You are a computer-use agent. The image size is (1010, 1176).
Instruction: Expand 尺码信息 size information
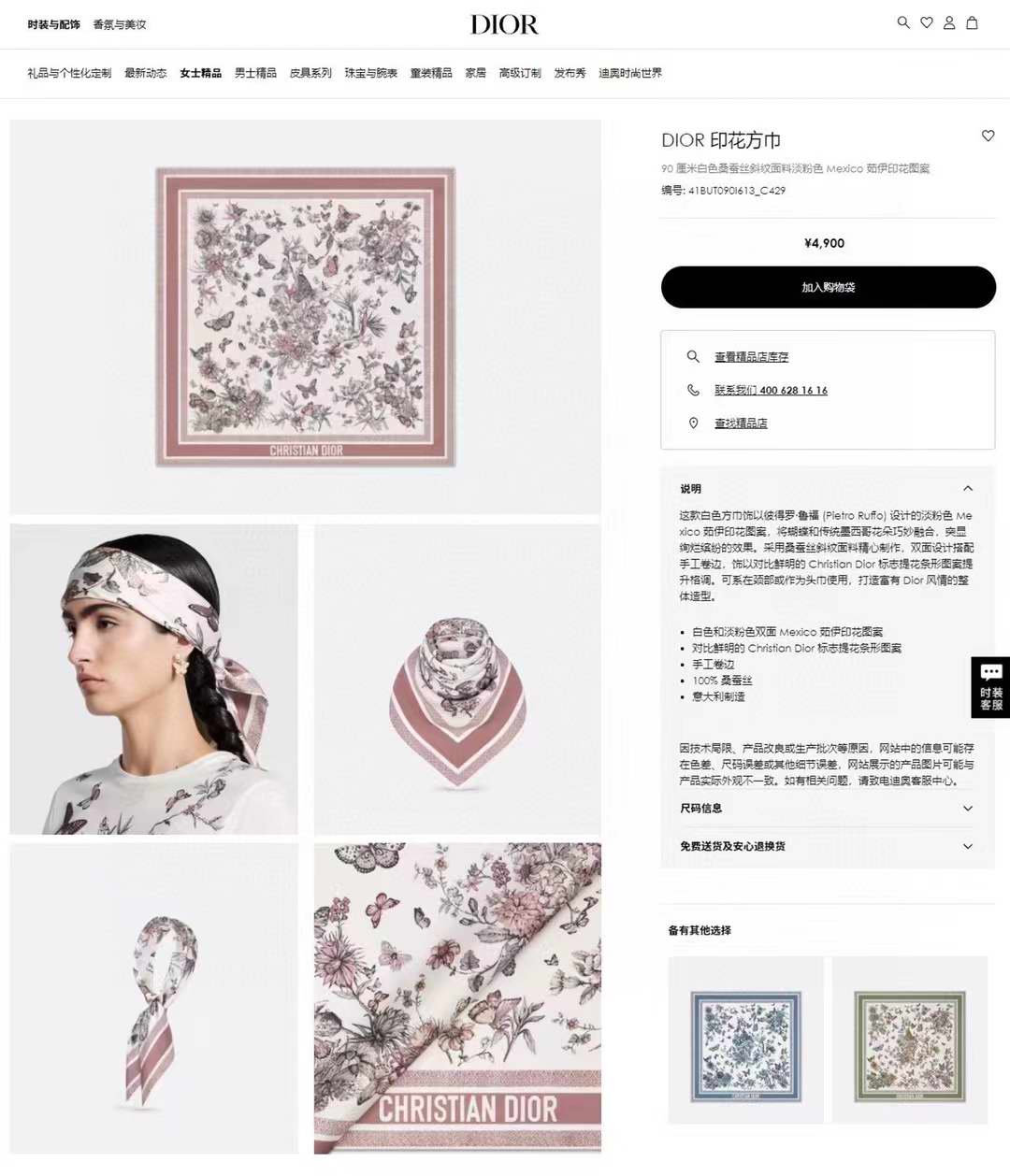coord(967,809)
